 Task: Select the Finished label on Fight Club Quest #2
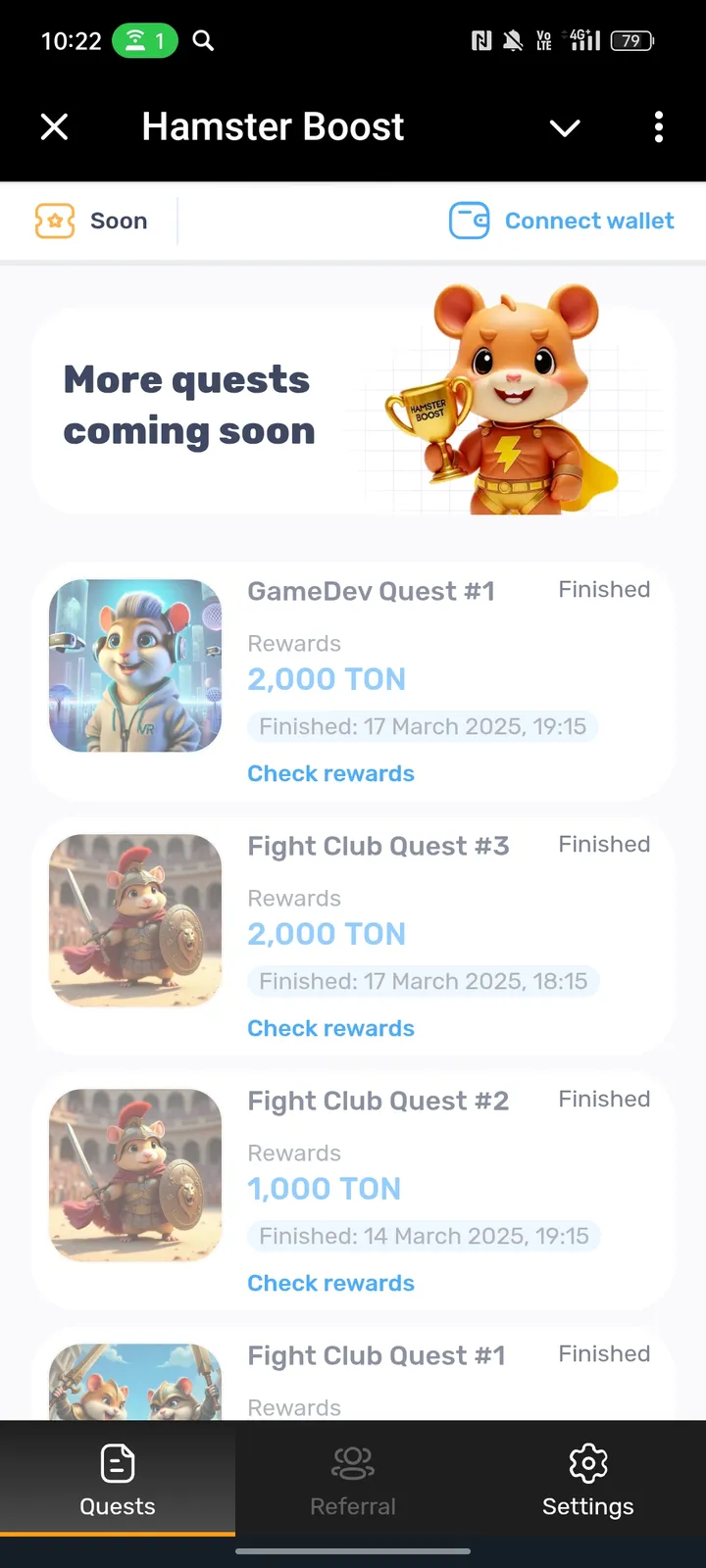click(x=604, y=1099)
